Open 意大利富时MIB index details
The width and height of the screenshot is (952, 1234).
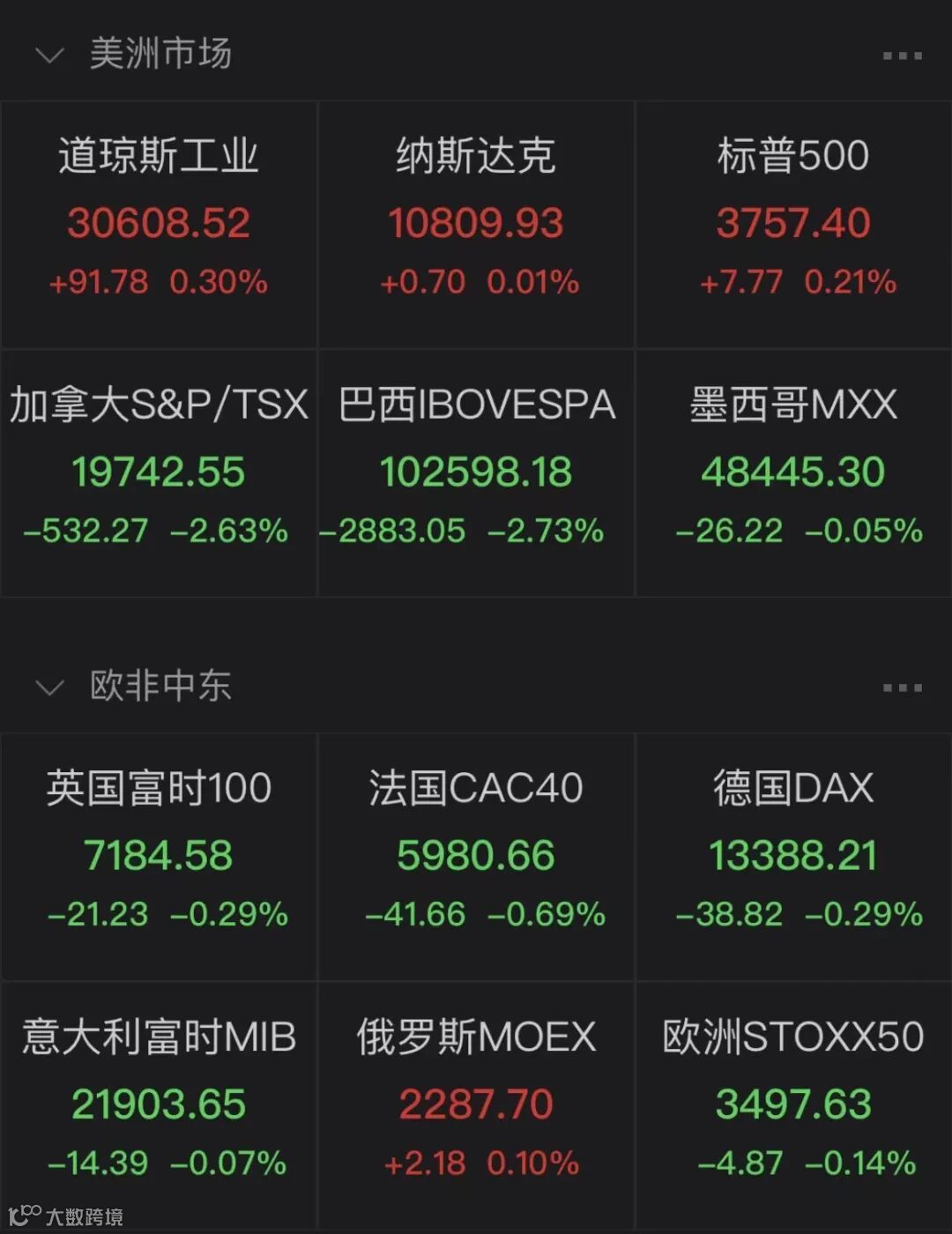pyautogui.click(x=159, y=1104)
